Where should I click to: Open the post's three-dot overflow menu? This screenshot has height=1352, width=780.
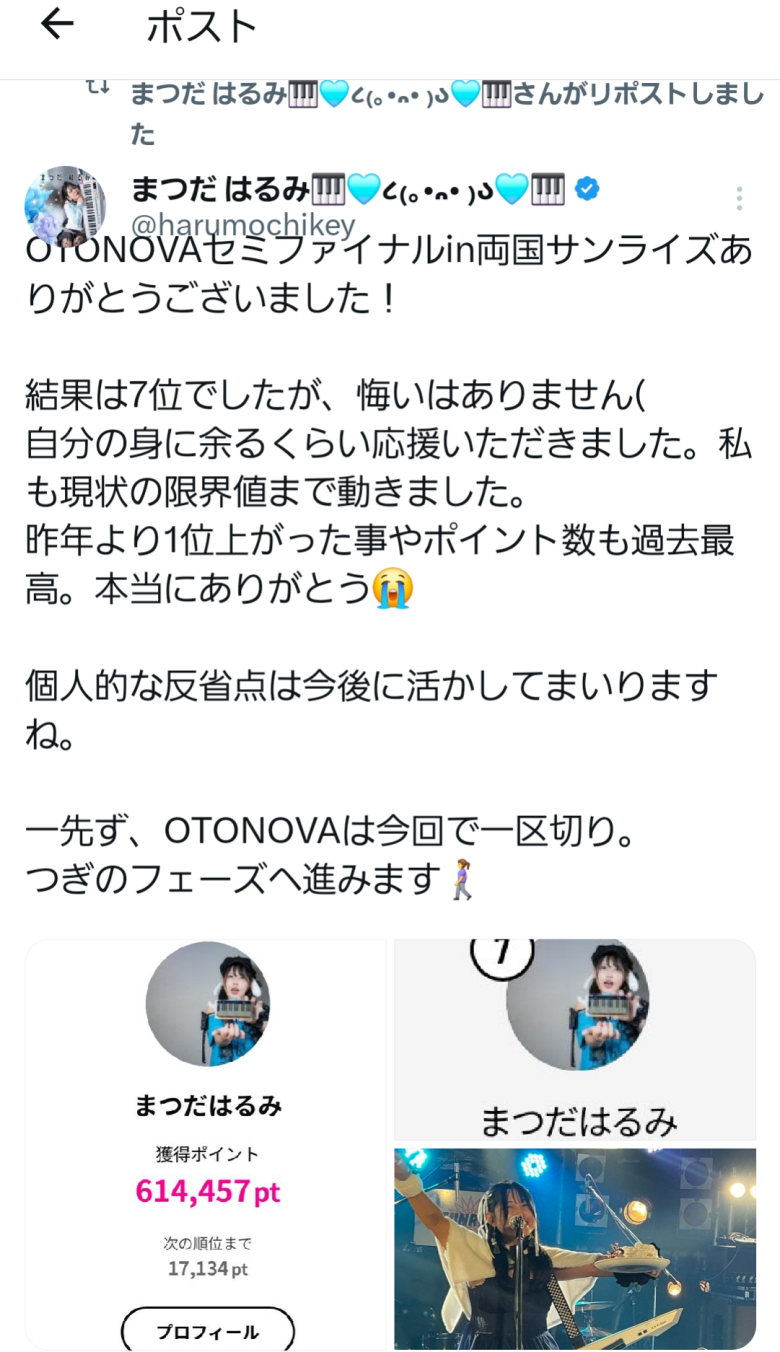pos(739,198)
